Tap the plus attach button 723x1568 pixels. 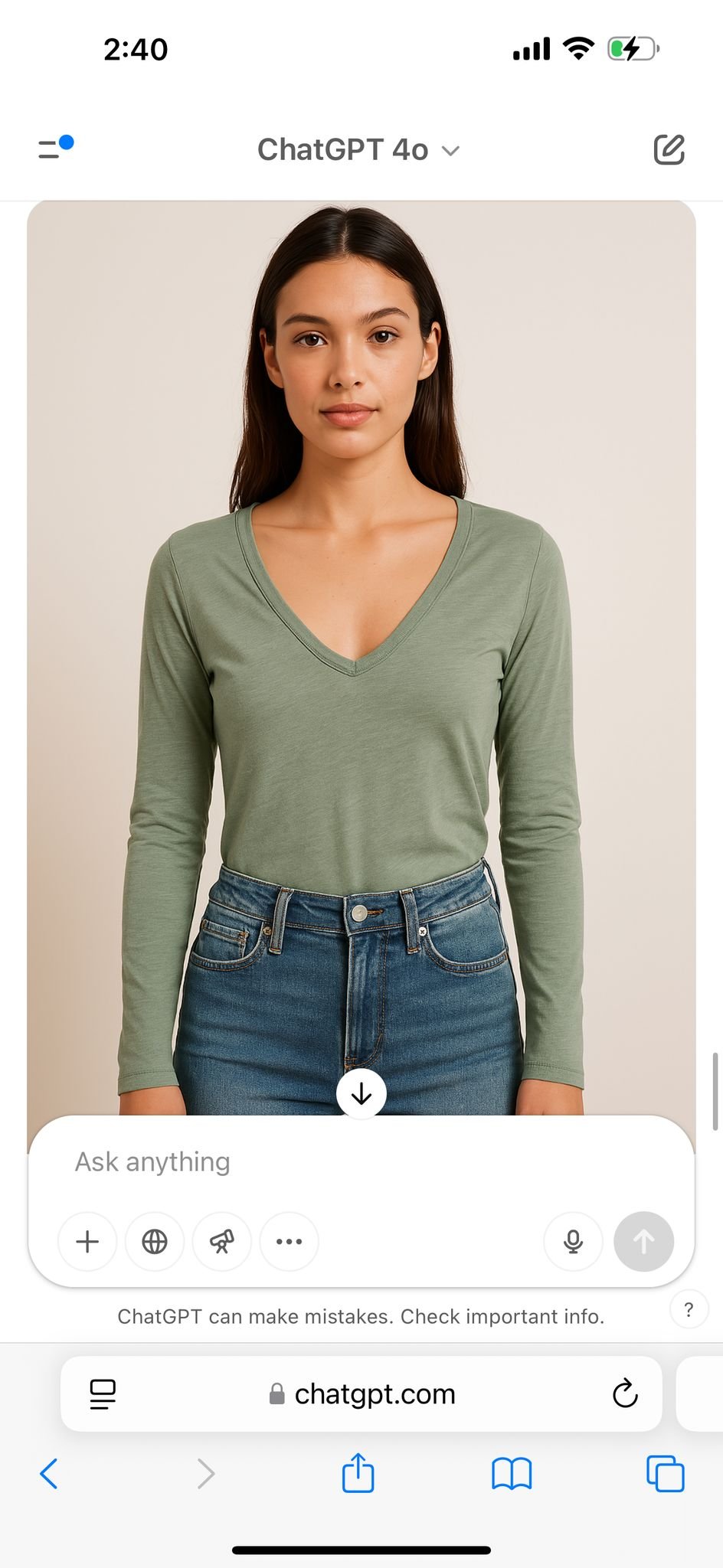[87, 1241]
